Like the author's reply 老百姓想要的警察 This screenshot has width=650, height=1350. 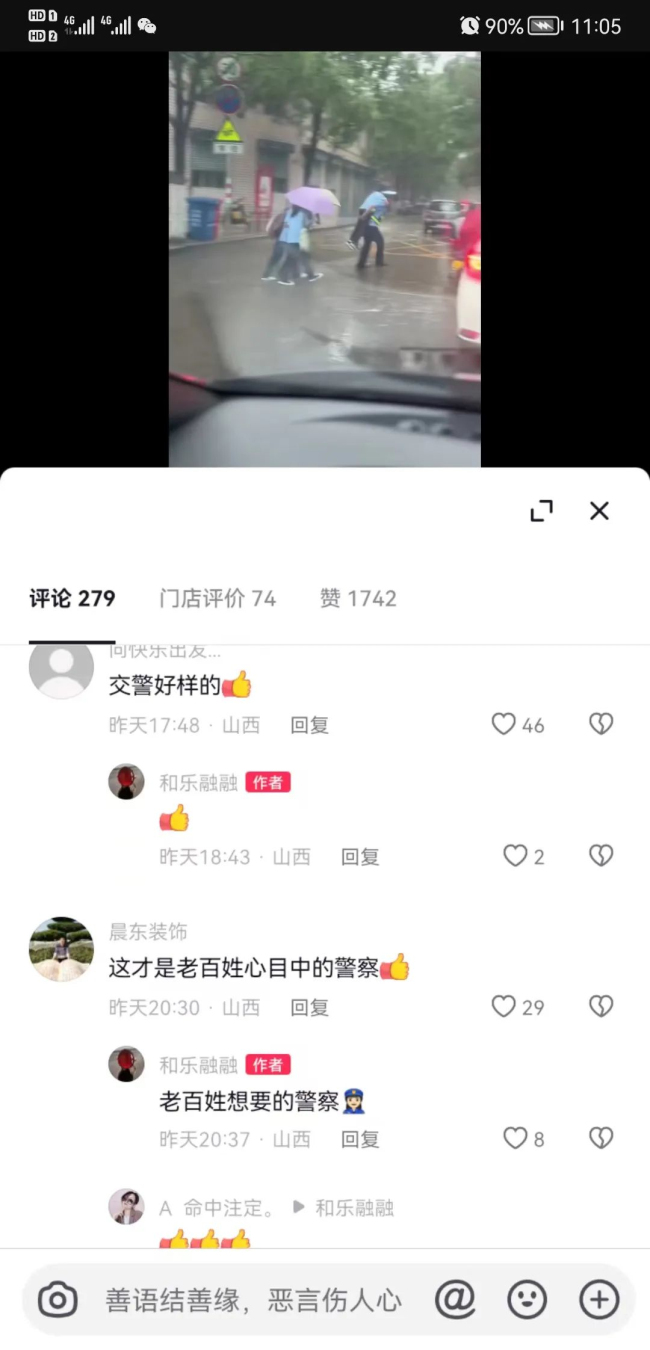pyautogui.click(x=515, y=1138)
